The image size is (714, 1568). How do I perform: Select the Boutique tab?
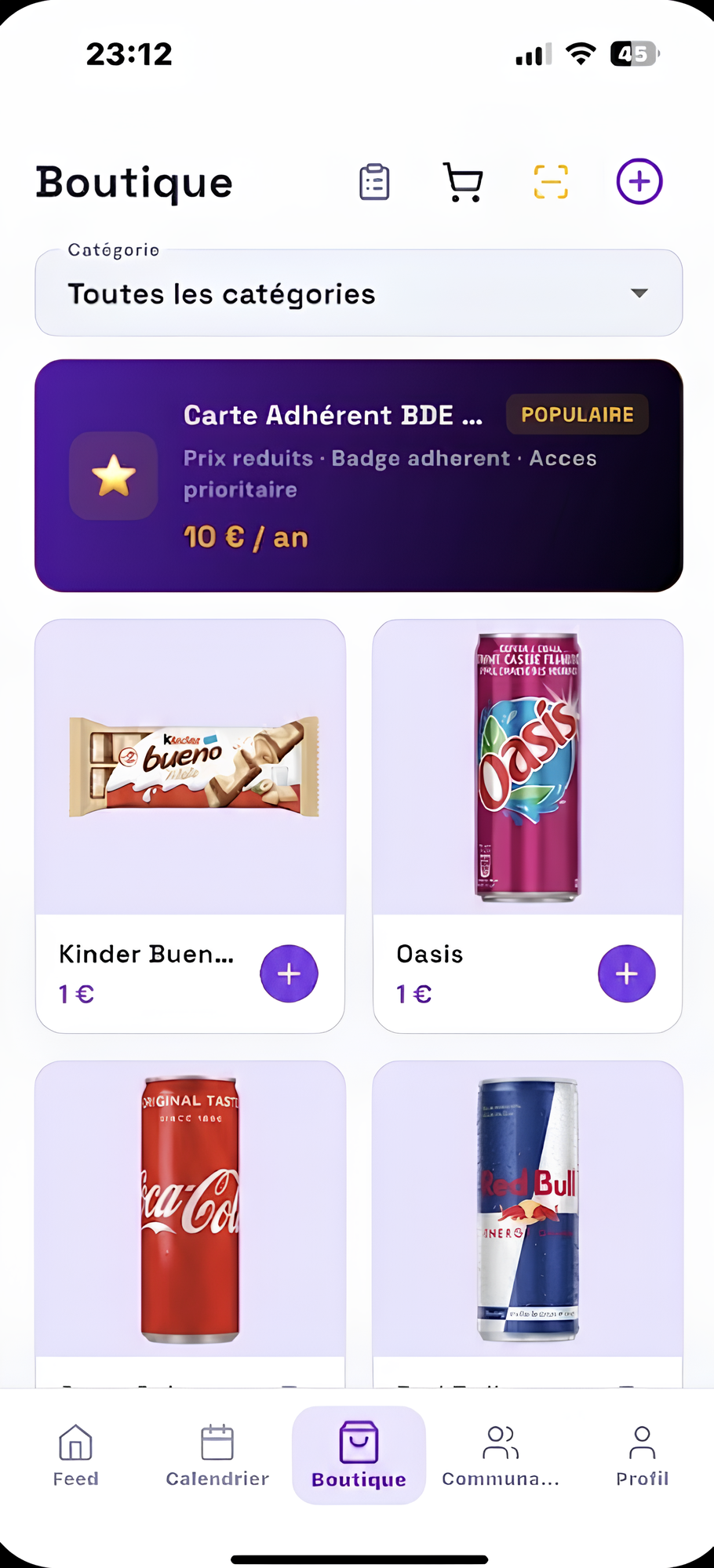[x=359, y=1456]
